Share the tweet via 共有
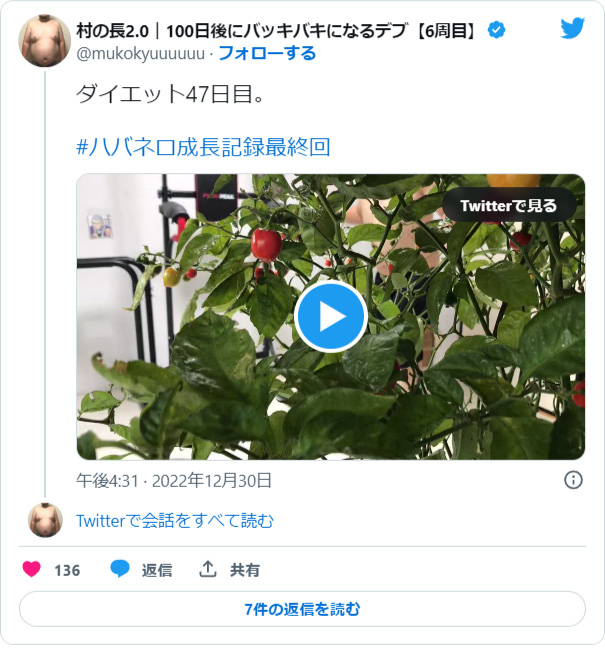This screenshot has width=605, height=649. coord(230,569)
